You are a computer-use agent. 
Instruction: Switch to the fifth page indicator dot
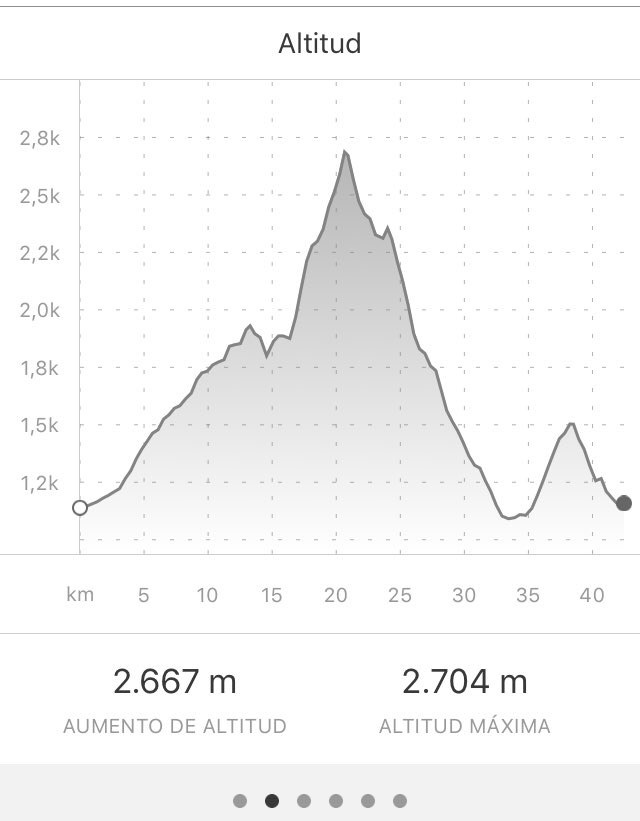pos(368,800)
